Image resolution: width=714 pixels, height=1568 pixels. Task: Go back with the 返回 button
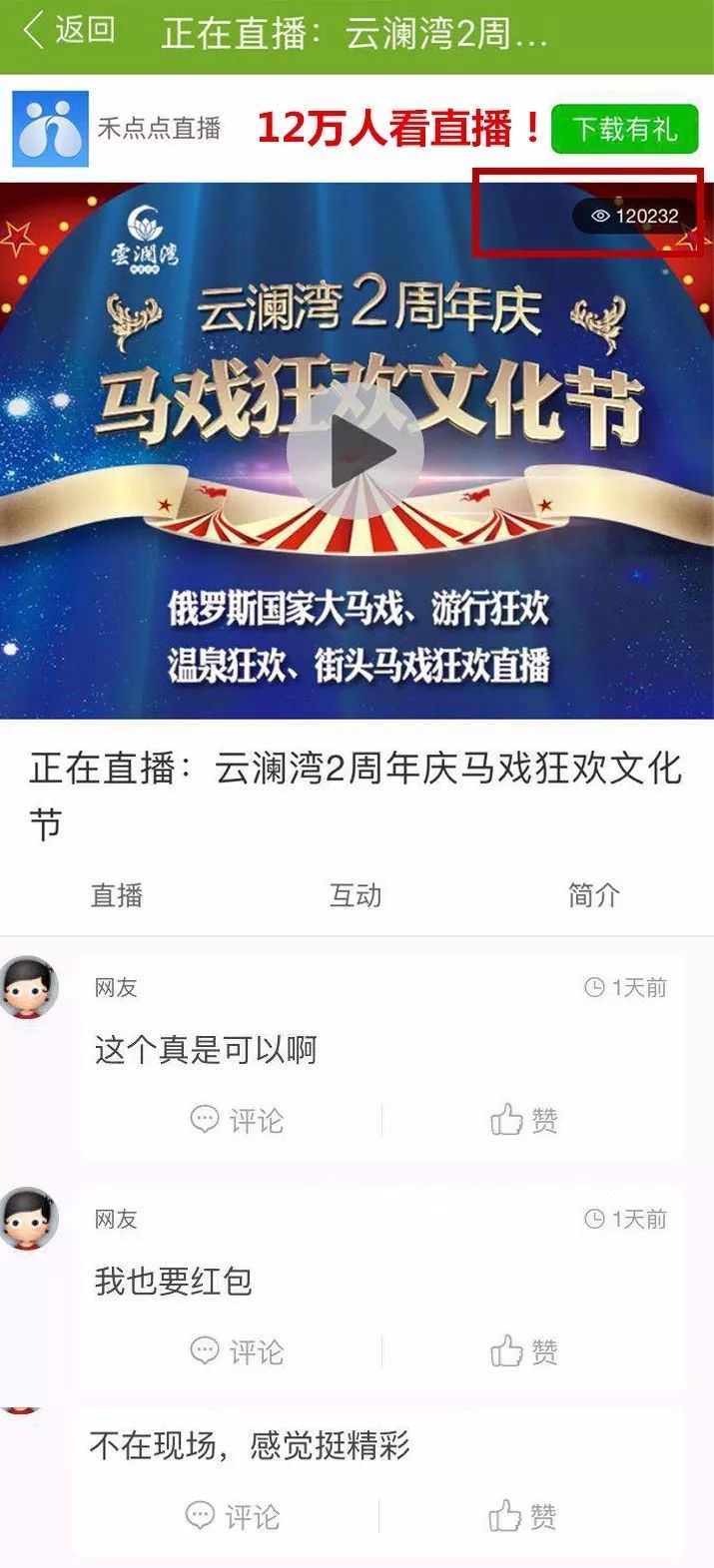pyautogui.click(x=70, y=31)
